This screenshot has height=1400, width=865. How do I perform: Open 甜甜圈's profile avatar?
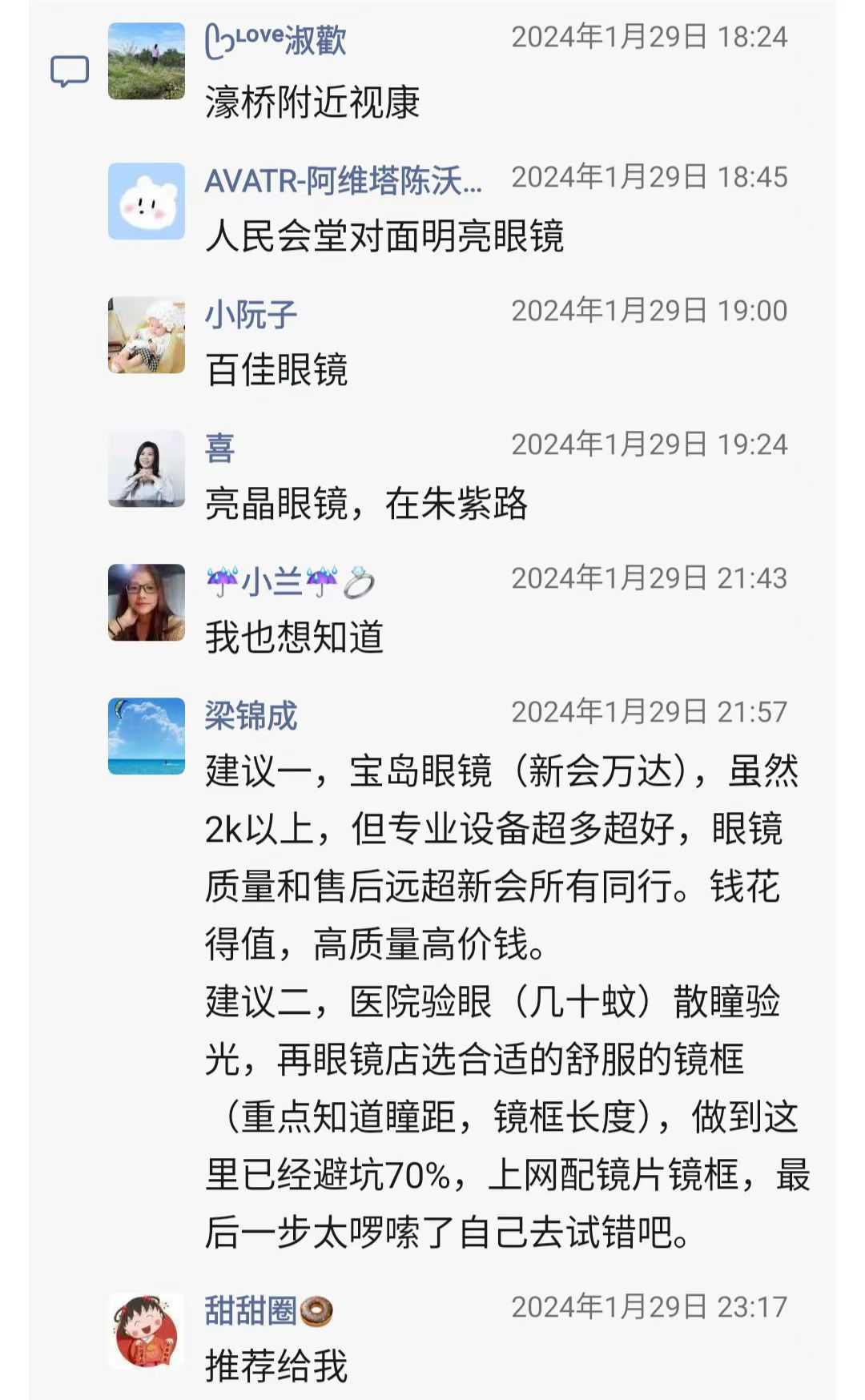[146, 1330]
